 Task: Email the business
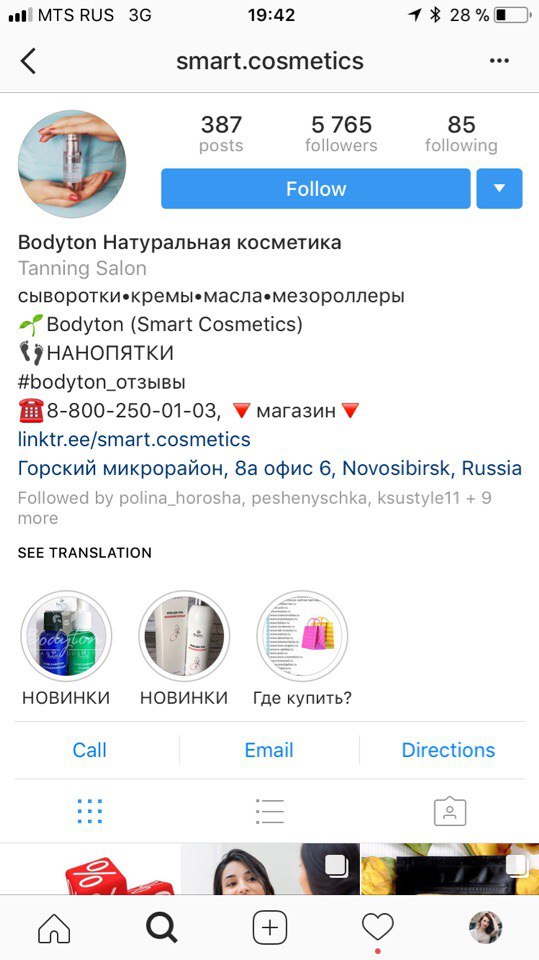tap(269, 750)
